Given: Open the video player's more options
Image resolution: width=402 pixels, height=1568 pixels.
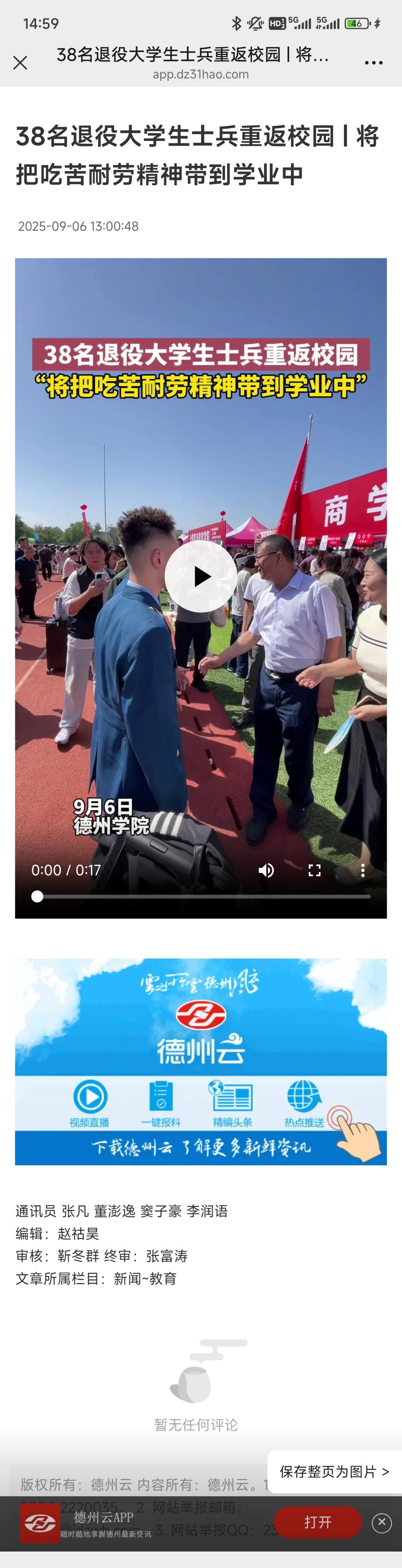Looking at the screenshot, I should tap(362, 870).
